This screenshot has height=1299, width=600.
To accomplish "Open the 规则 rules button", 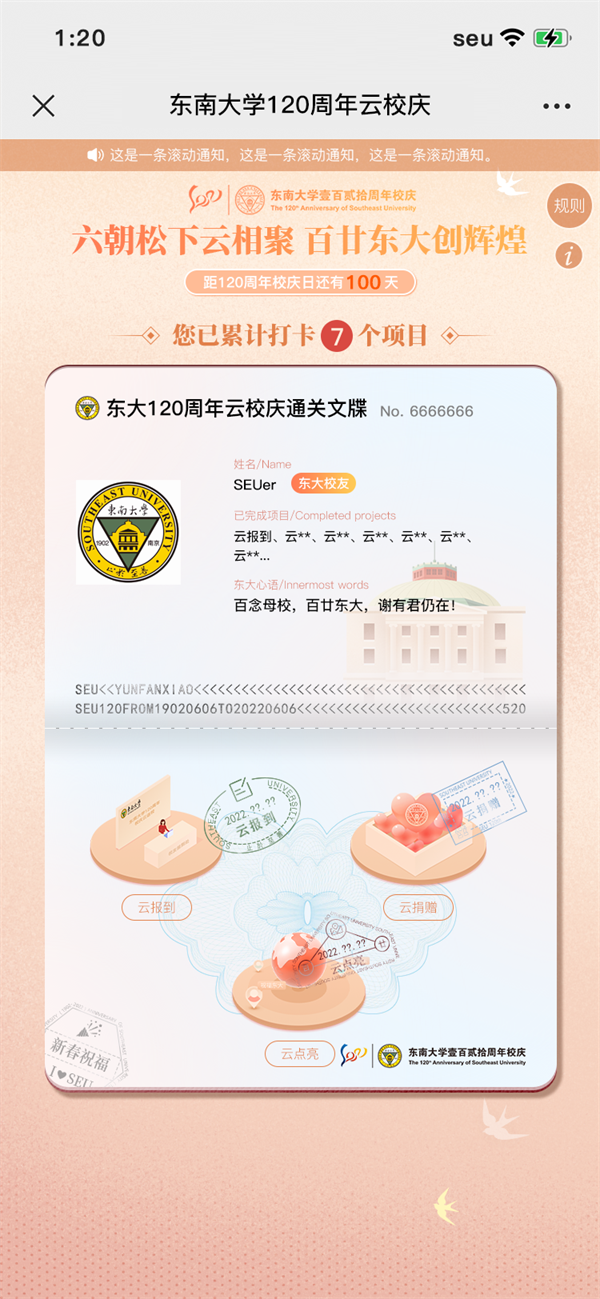I will [x=569, y=206].
